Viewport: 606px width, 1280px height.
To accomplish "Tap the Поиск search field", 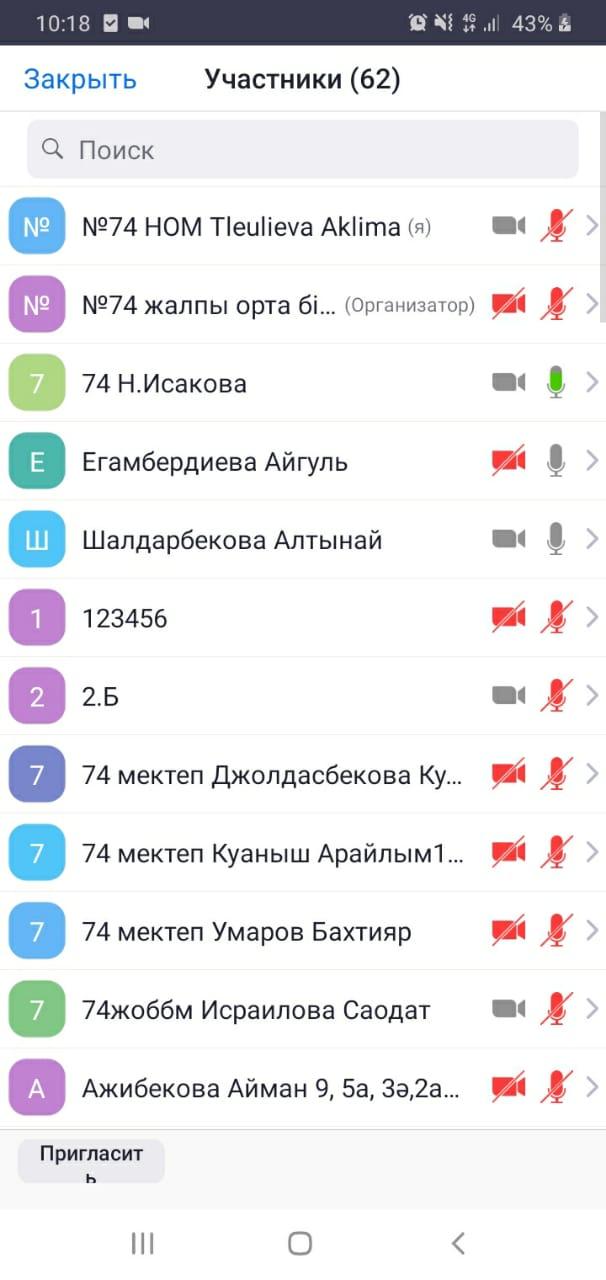I will click(303, 150).
